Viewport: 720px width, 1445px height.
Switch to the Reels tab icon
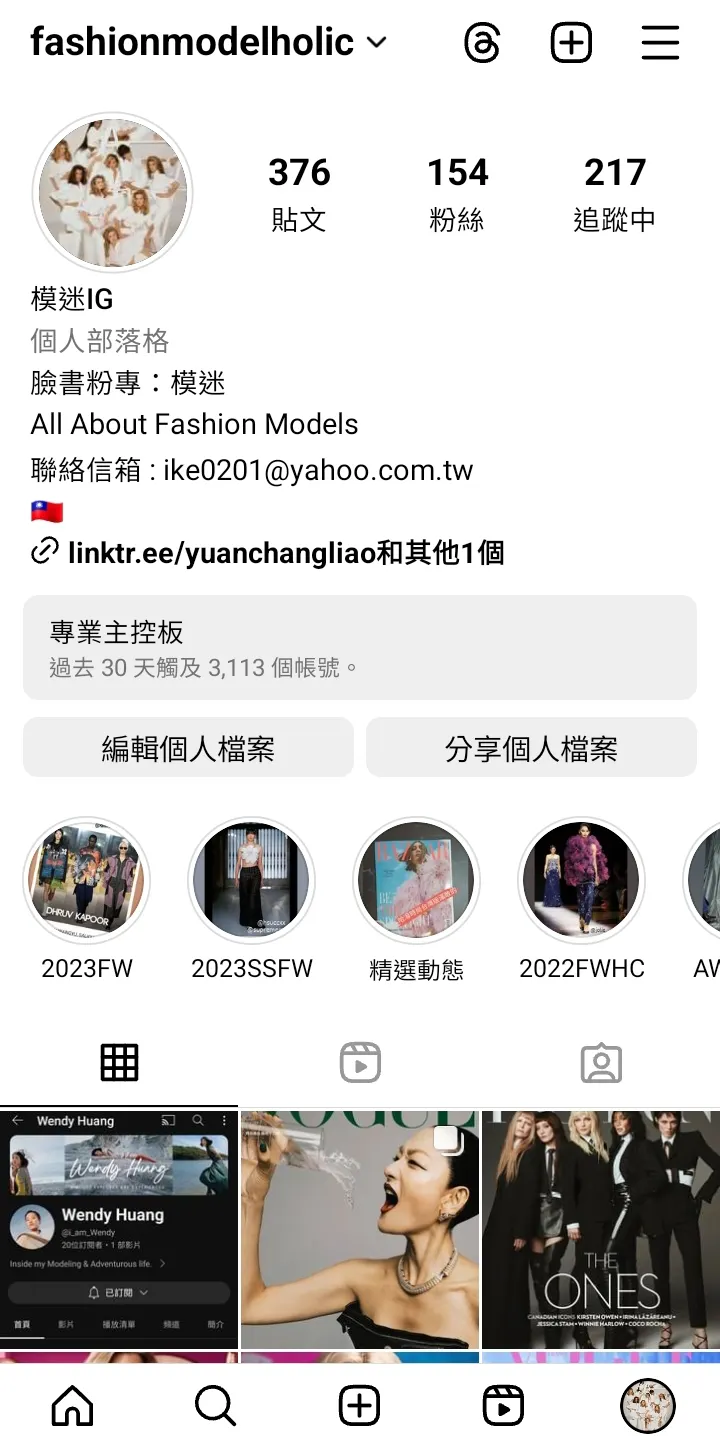click(360, 1063)
